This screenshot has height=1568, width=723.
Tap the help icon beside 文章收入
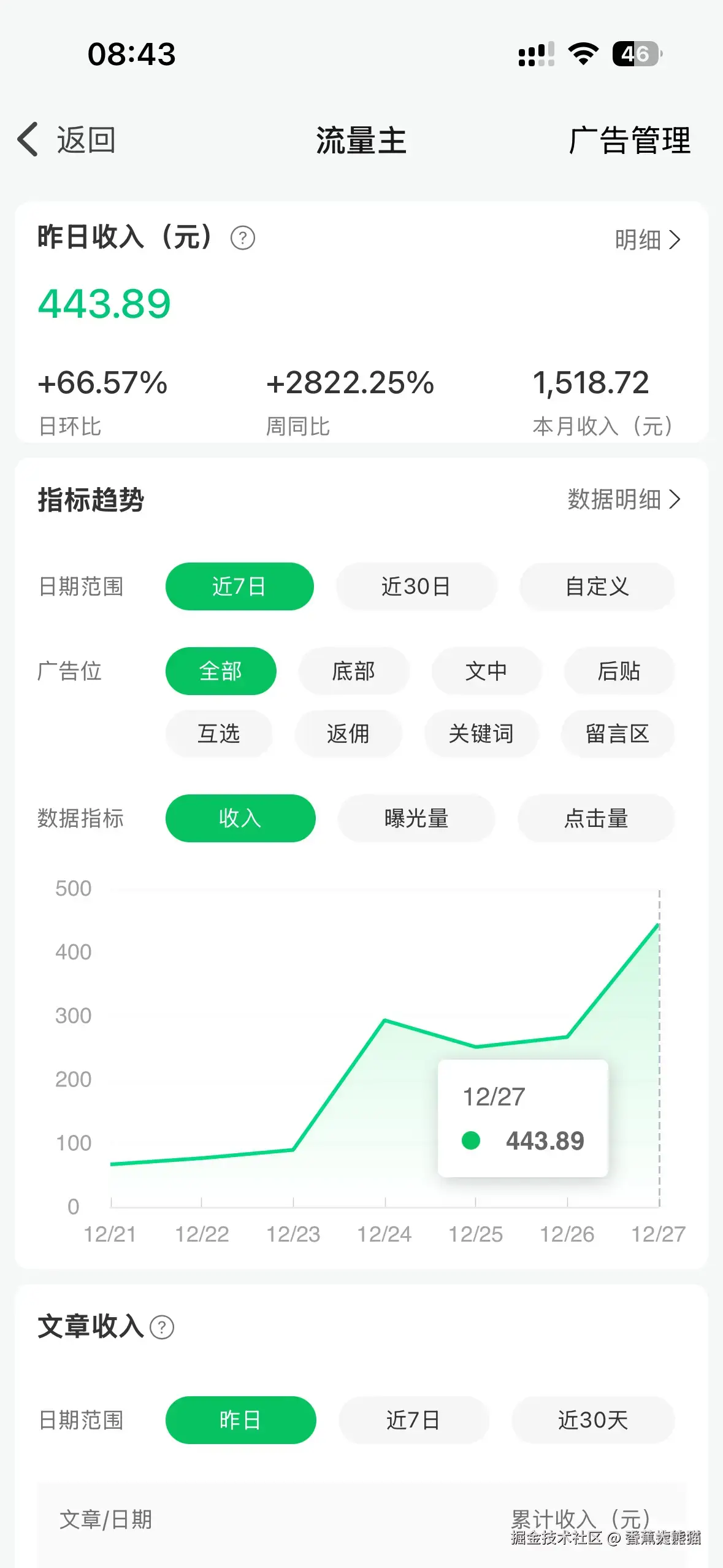click(163, 1328)
